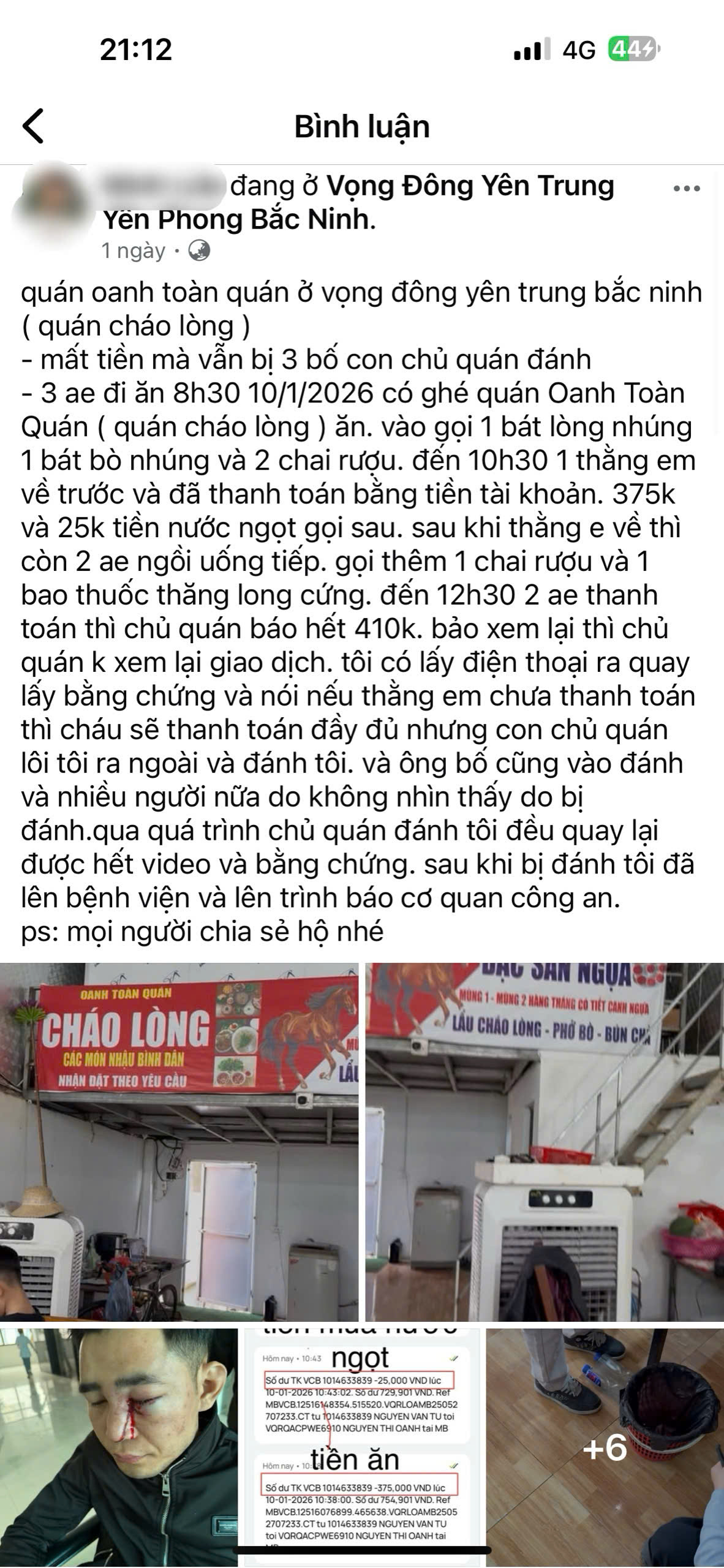Go back from the Bình luận screen
The width and height of the screenshot is (724, 1568).
[34, 126]
